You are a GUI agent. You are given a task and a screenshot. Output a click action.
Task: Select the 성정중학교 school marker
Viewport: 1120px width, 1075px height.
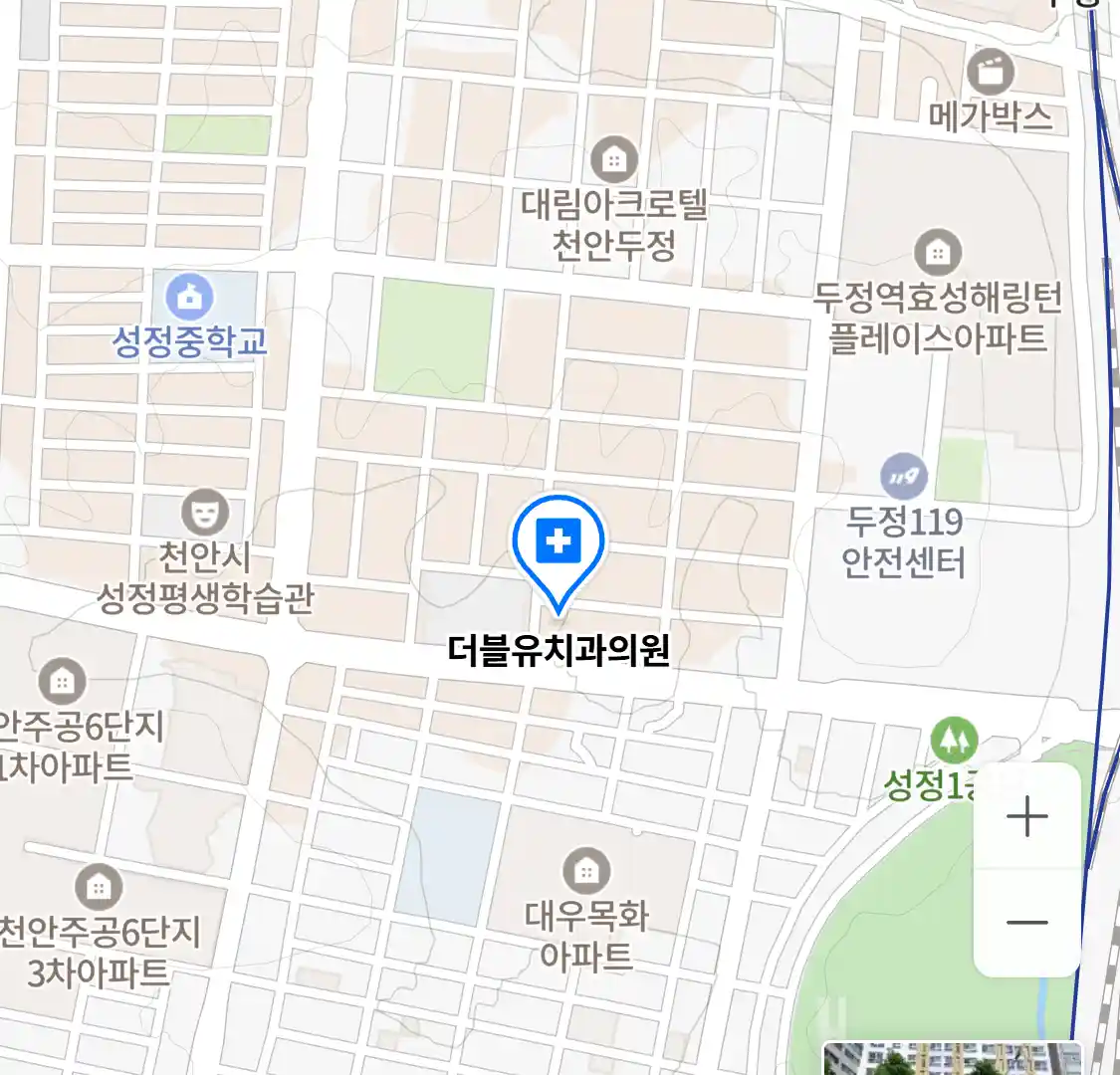[x=189, y=297]
